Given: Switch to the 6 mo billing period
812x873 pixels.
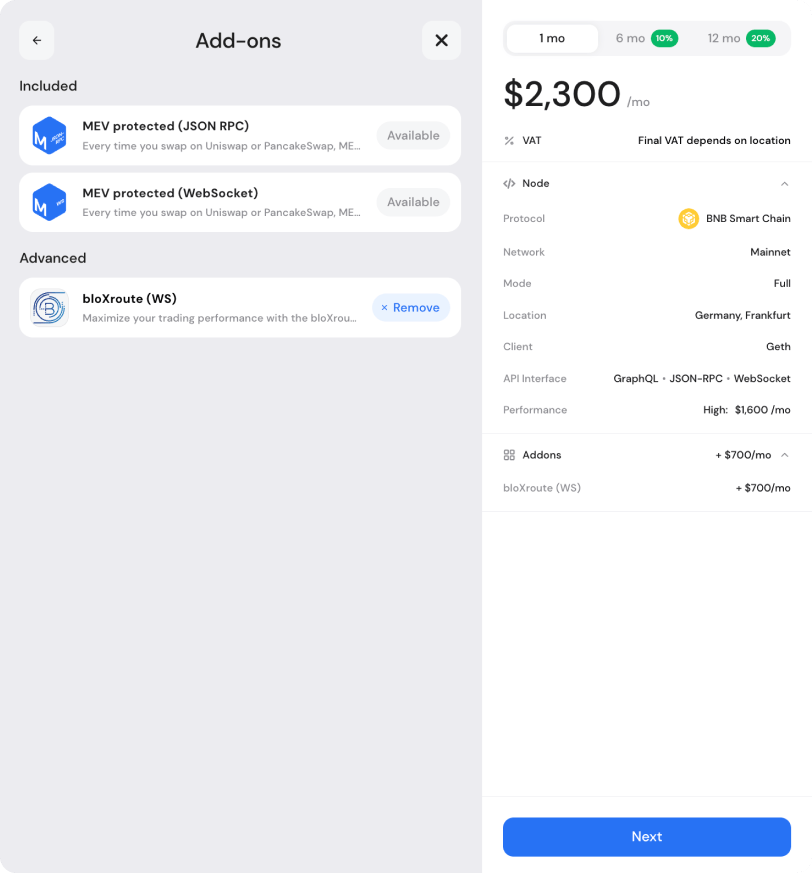Looking at the screenshot, I should pos(646,39).
